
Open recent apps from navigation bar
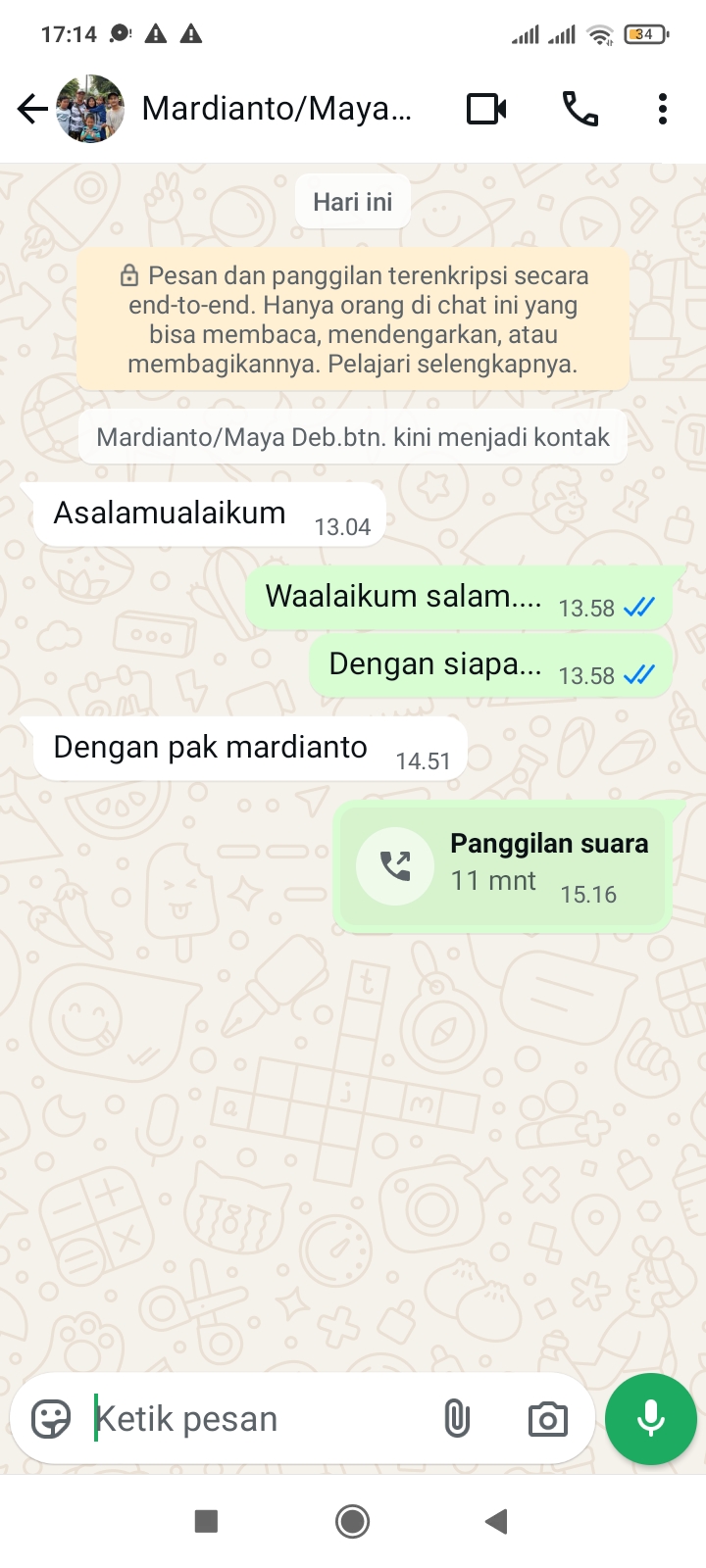(206, 1521)
